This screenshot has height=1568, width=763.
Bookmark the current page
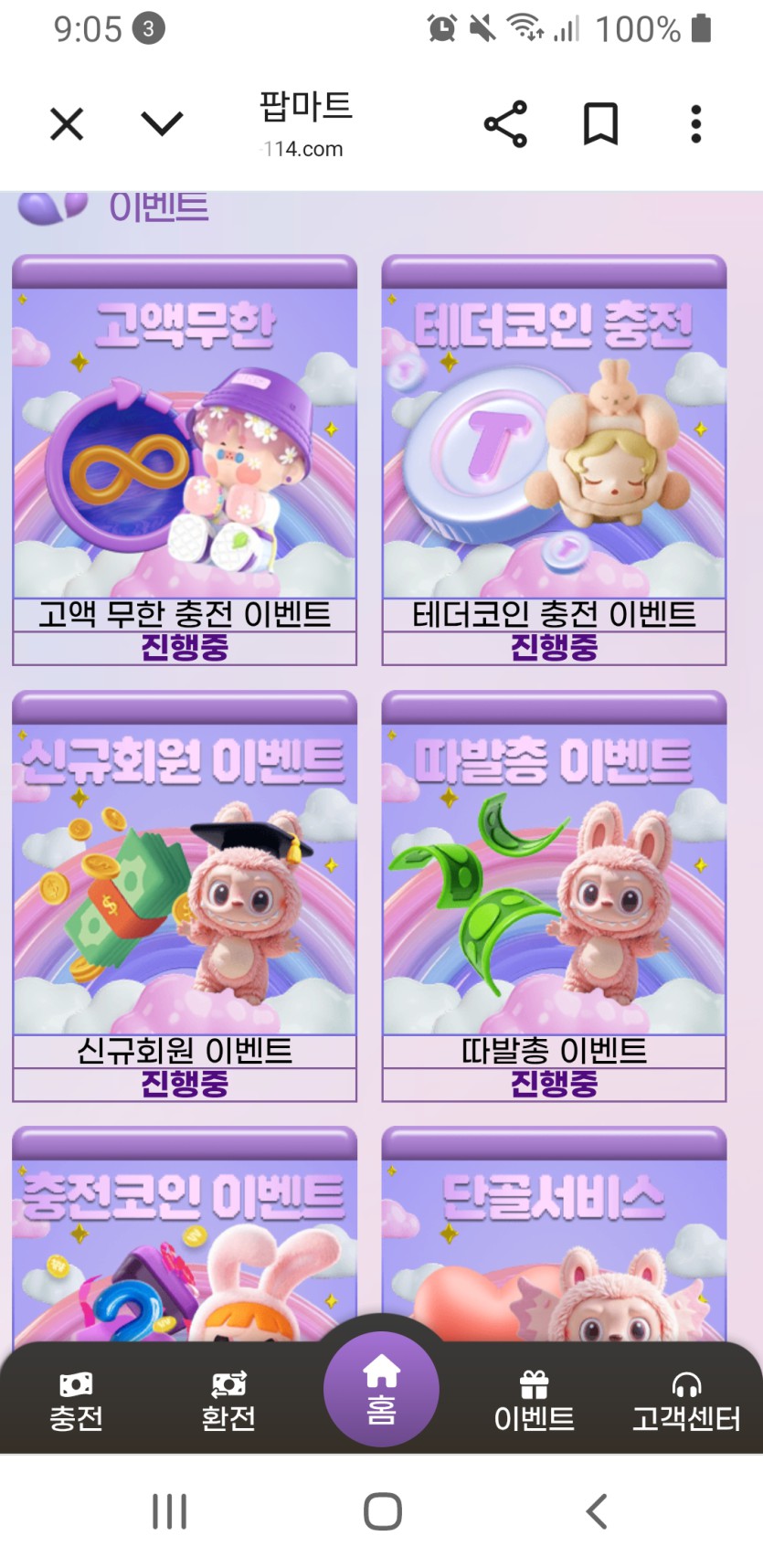[600, 123]
